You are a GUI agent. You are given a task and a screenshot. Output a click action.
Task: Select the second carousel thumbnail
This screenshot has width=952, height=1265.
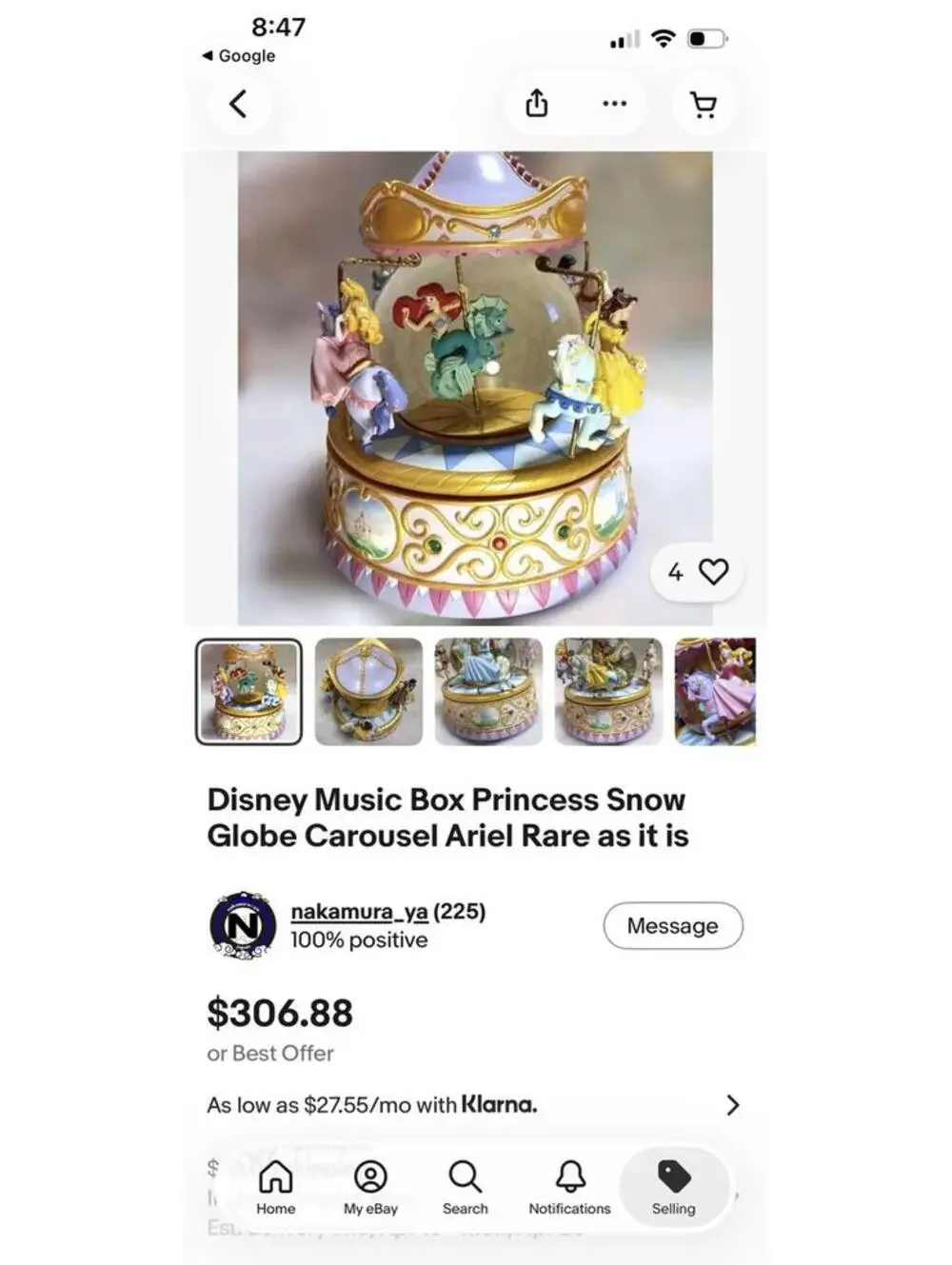(x=367, y=694)
